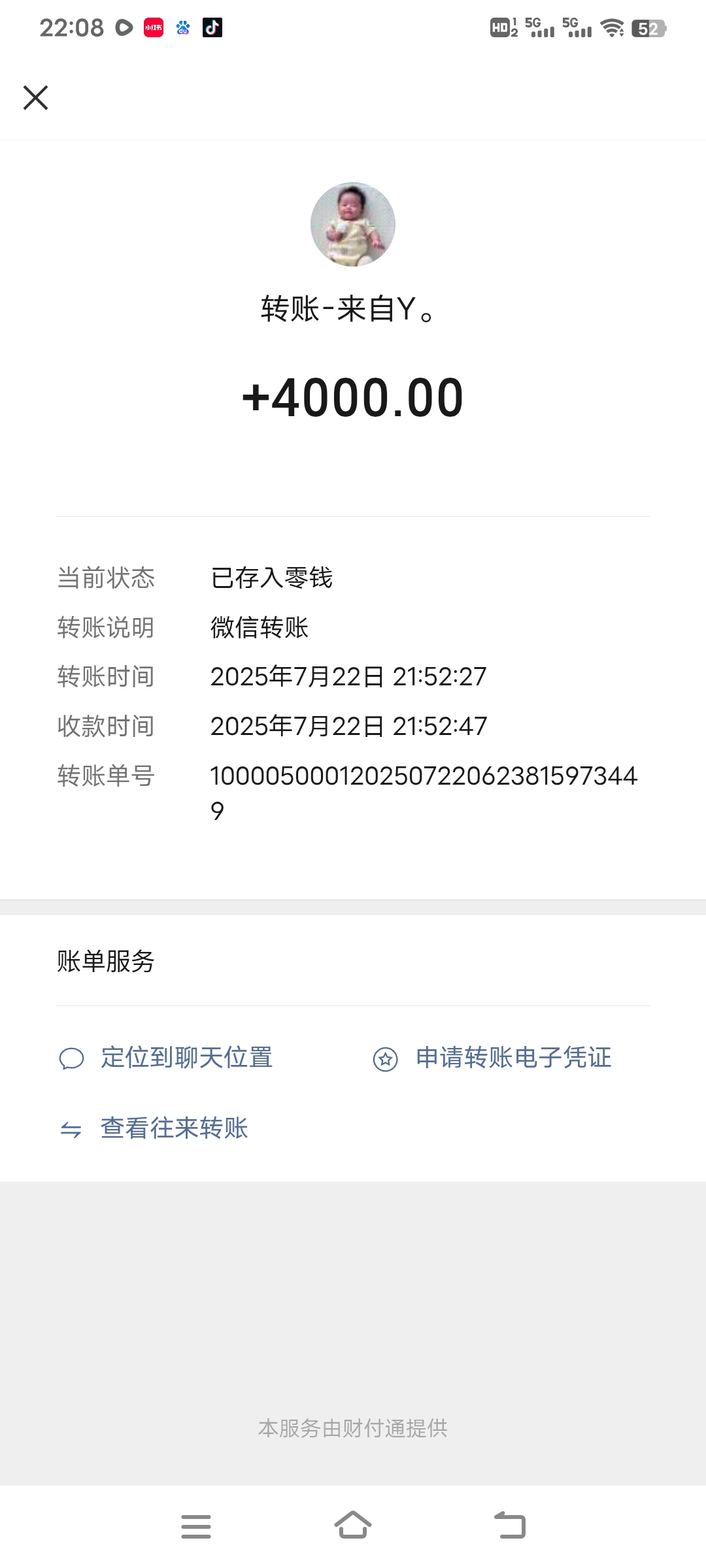Go to the system home screen
The width and height of the screenshot is (706, 1568).
(x=353, y=1526)
